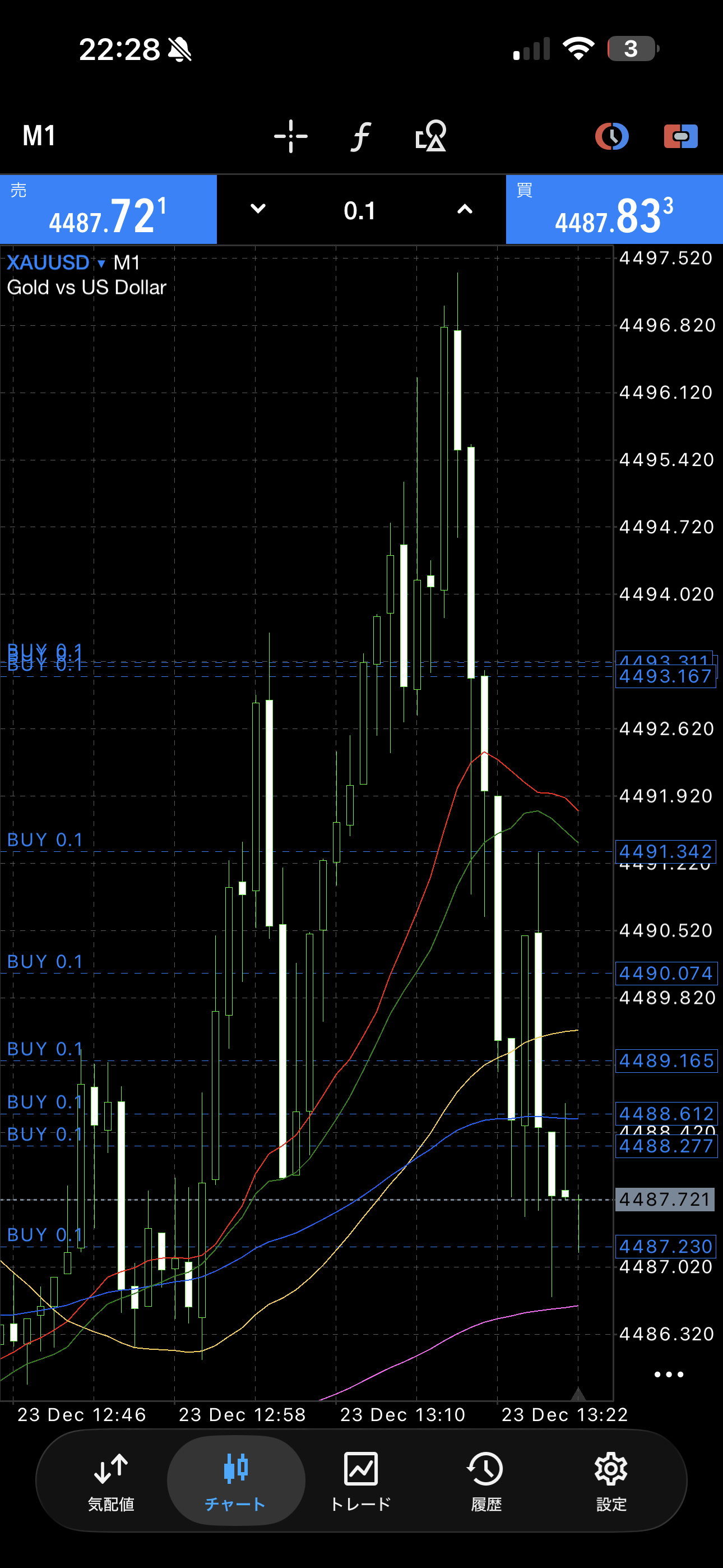723x1568 pixels.
Task: Buy at 4487.83 via the 買 button
Action: pos(614,210)
